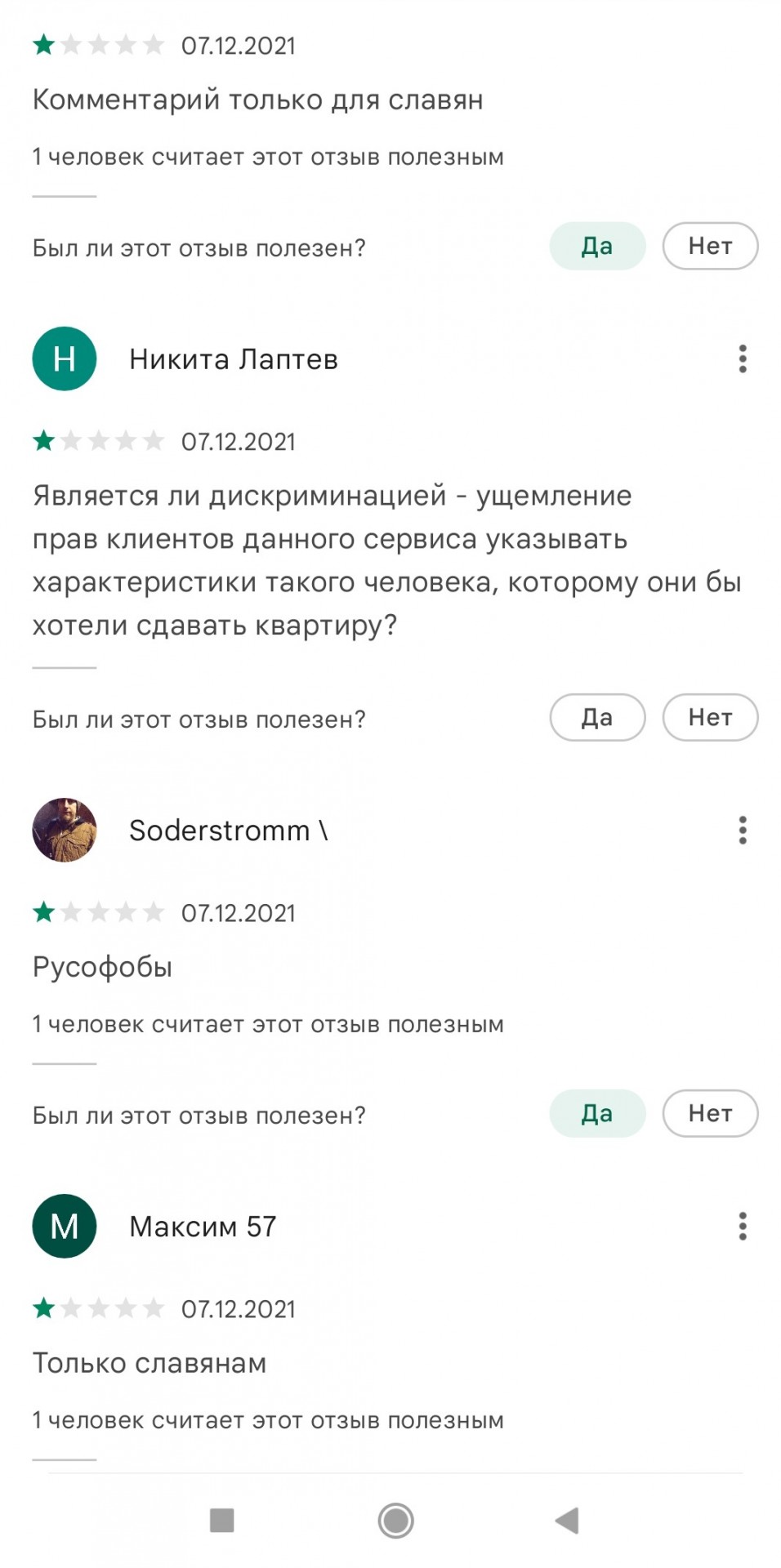Image resolution: width=781 pixels, height=1568 pixels.
Task: Go back using the system back button
Action: pos(566,1521)
